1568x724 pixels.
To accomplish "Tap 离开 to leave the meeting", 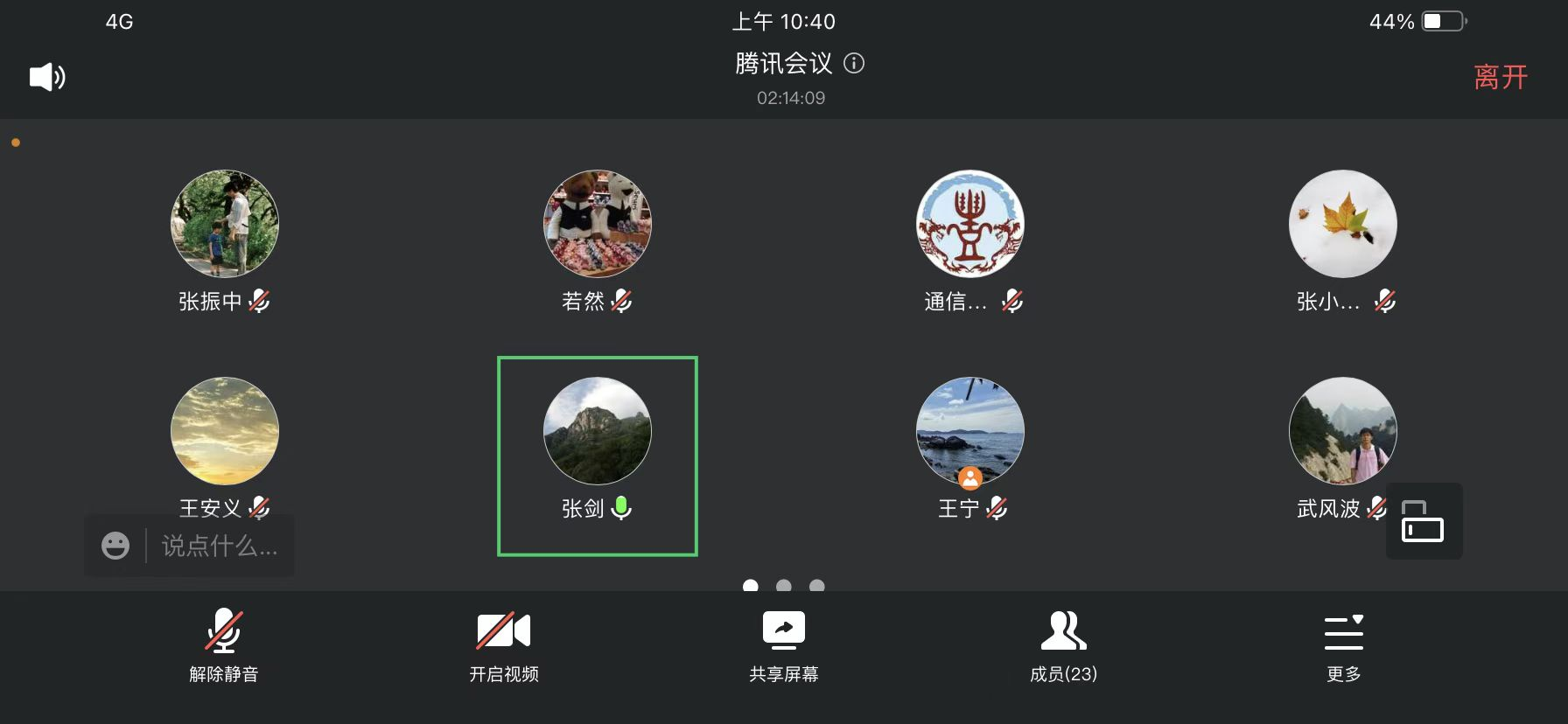I will (x=1500, y=77).
